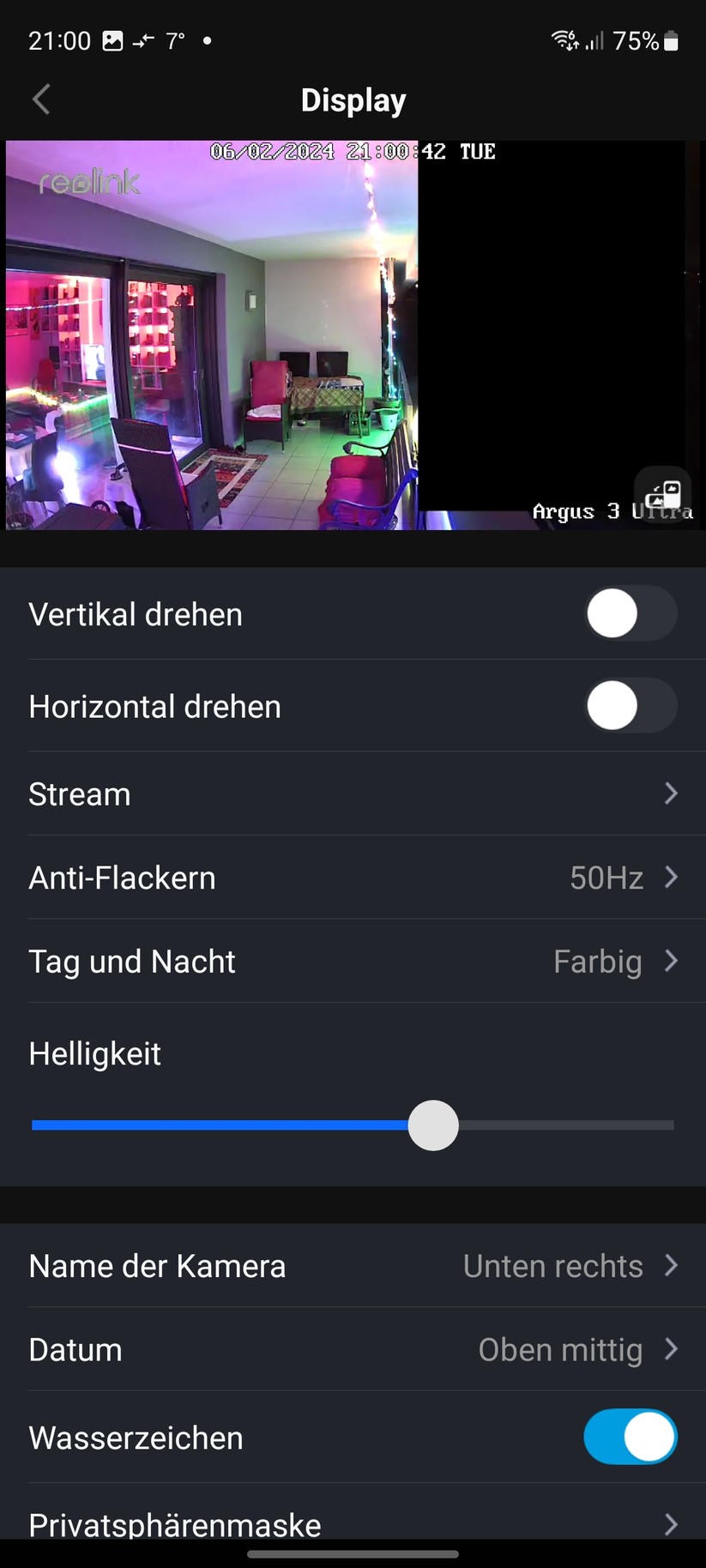
Task: Tap the 21:00 clock in the status bar
Action: [x=59, y=40]
